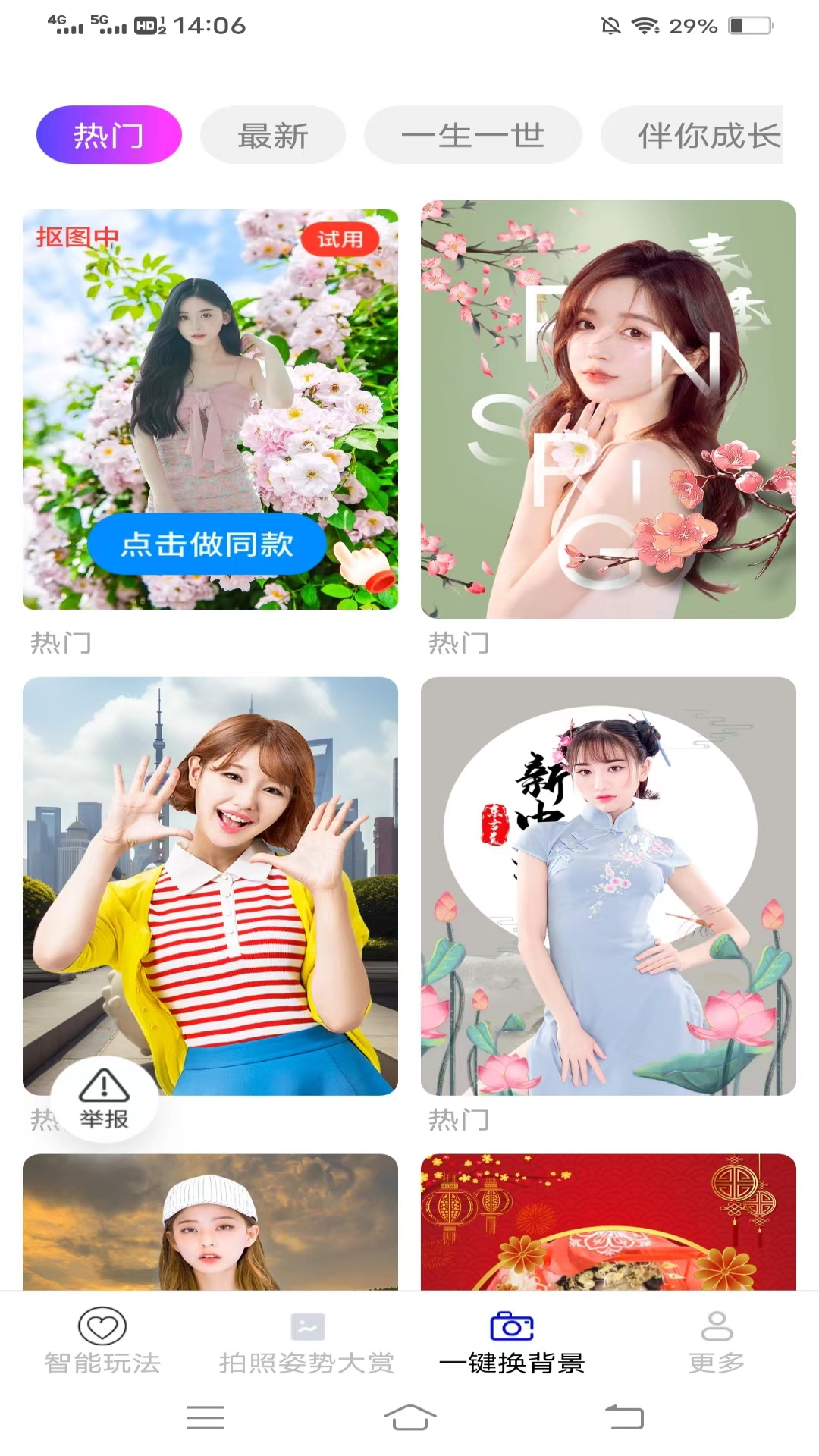Tap the 举报 report button
Screen dimensions: 819x1456
[104, 1099]
